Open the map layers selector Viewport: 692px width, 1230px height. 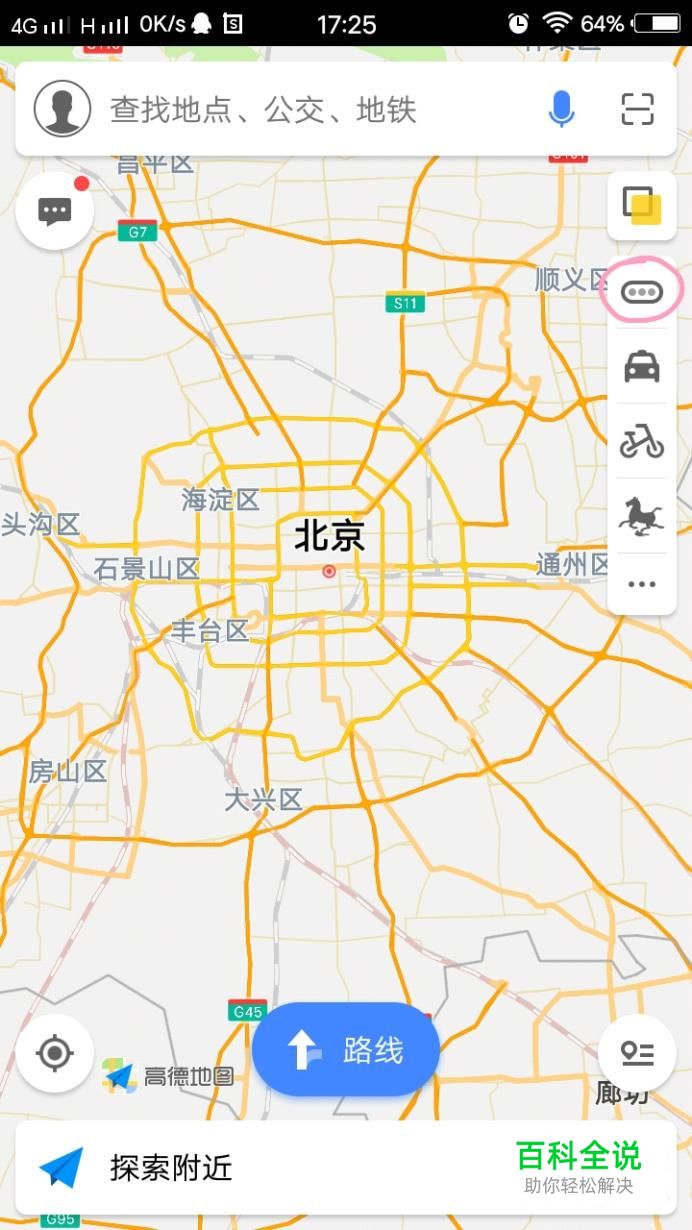(642, 206)
